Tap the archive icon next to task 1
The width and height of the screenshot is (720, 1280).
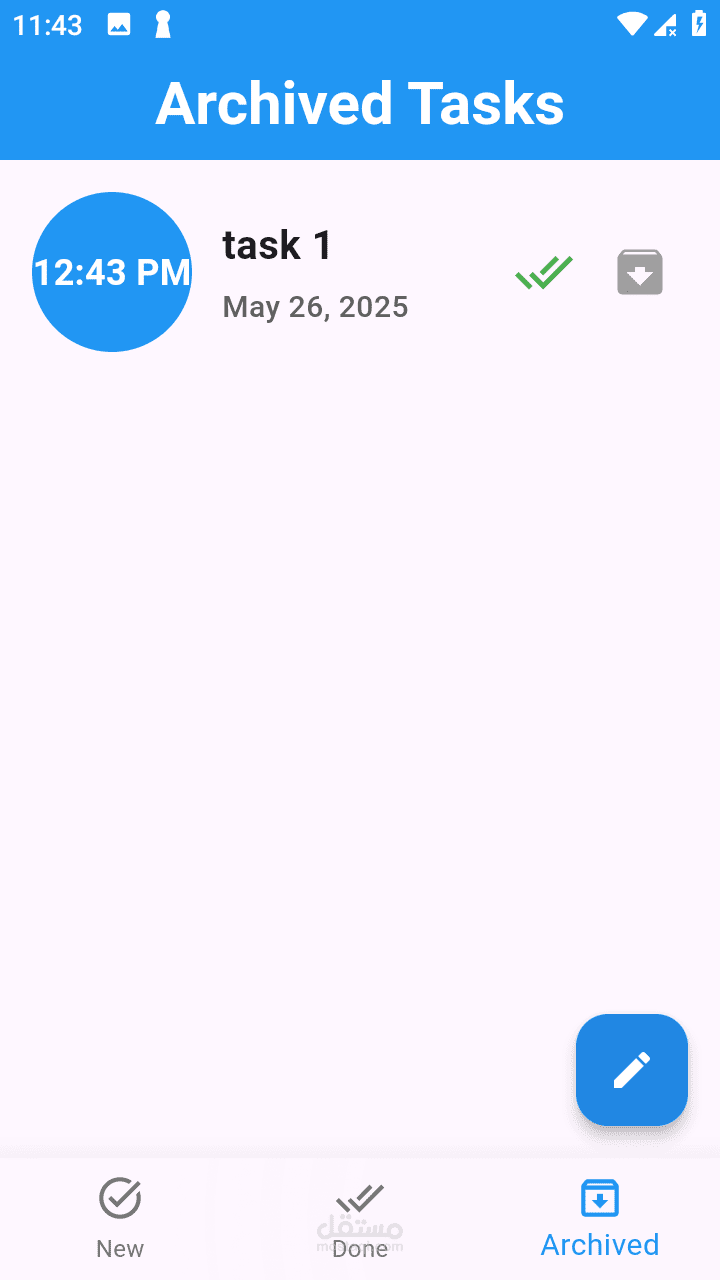(x=640, y=272)
